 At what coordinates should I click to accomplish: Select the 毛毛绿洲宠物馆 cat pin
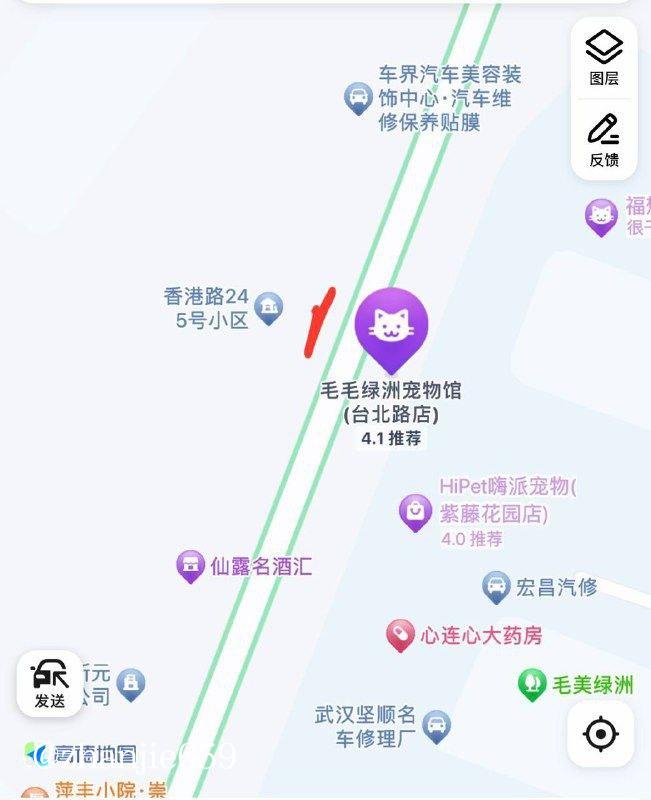(x=391, y=327)
